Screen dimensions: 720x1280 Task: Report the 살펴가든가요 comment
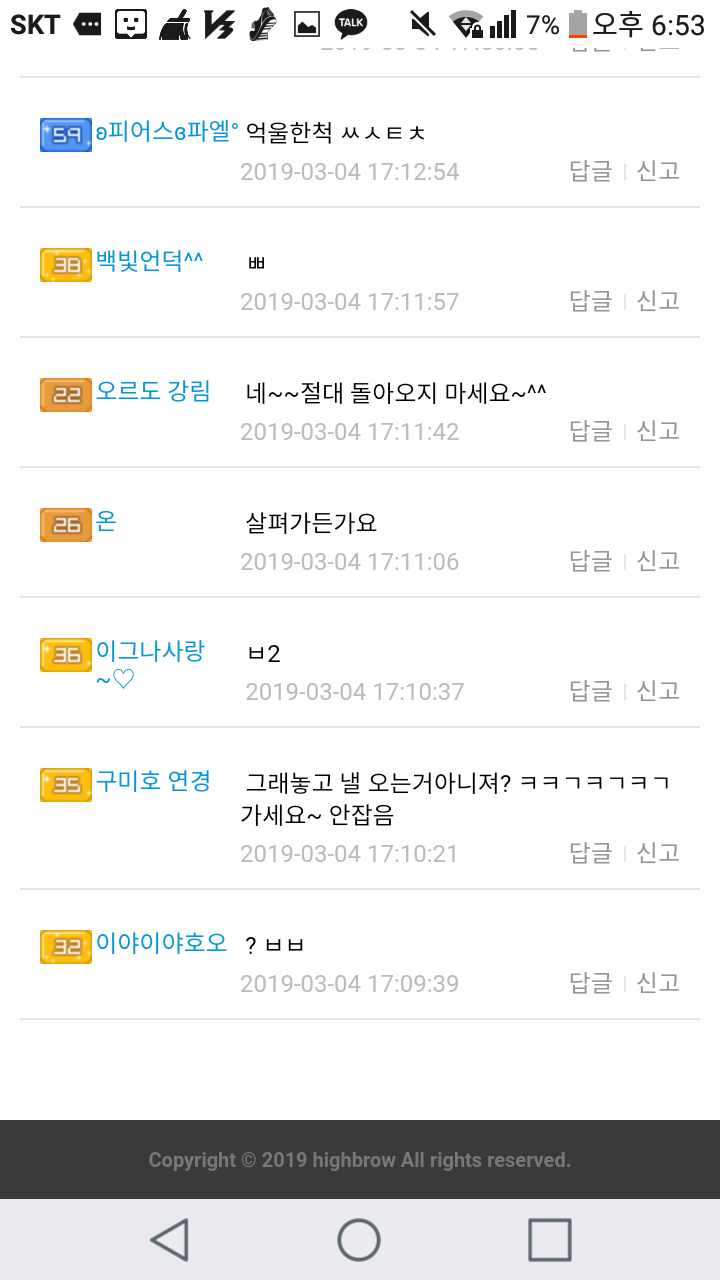658,561
